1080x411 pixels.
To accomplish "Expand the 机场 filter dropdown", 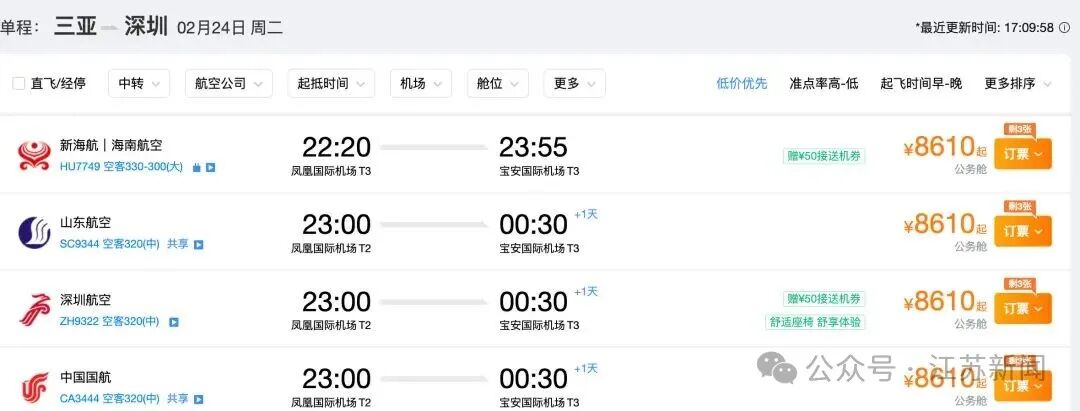I will pos(421,84).
